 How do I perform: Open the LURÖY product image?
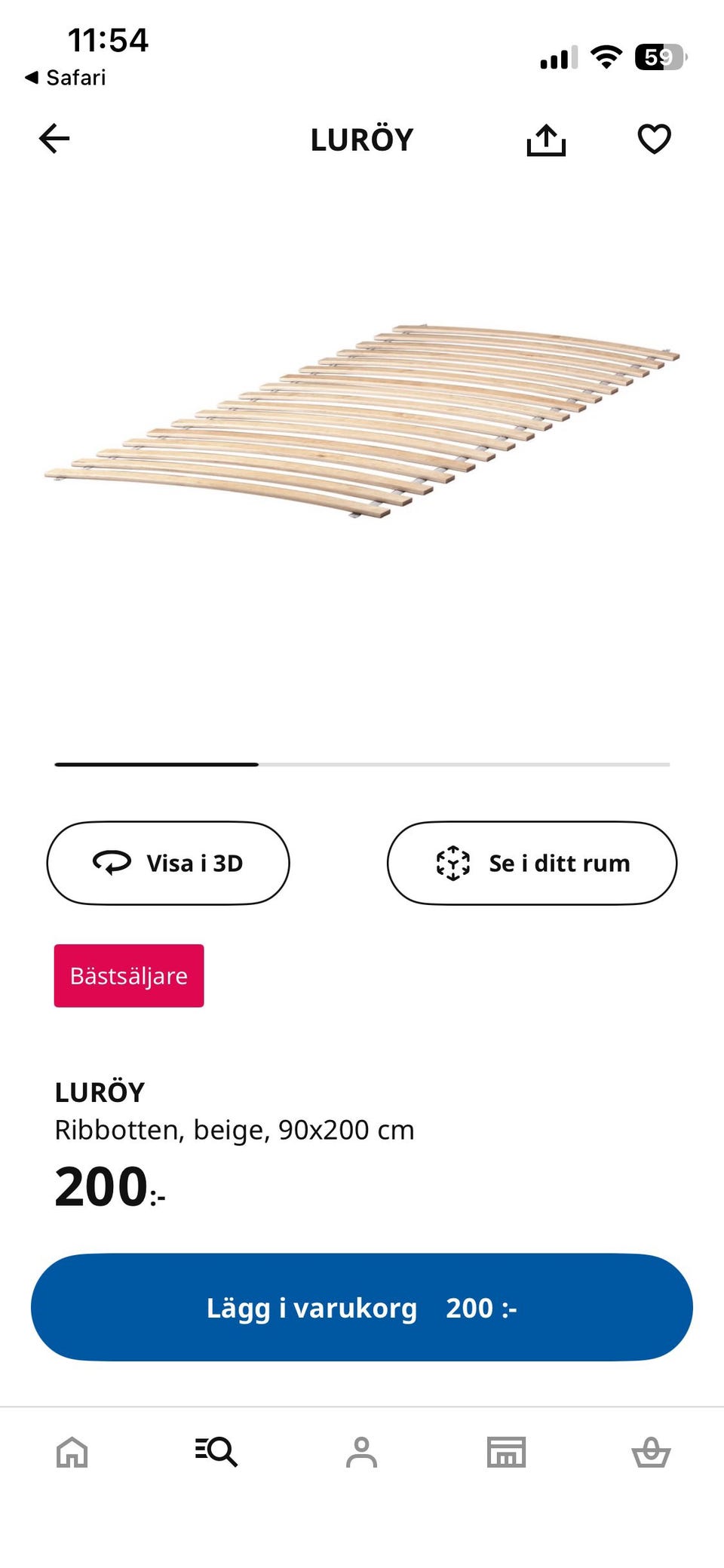click(362, 421)
